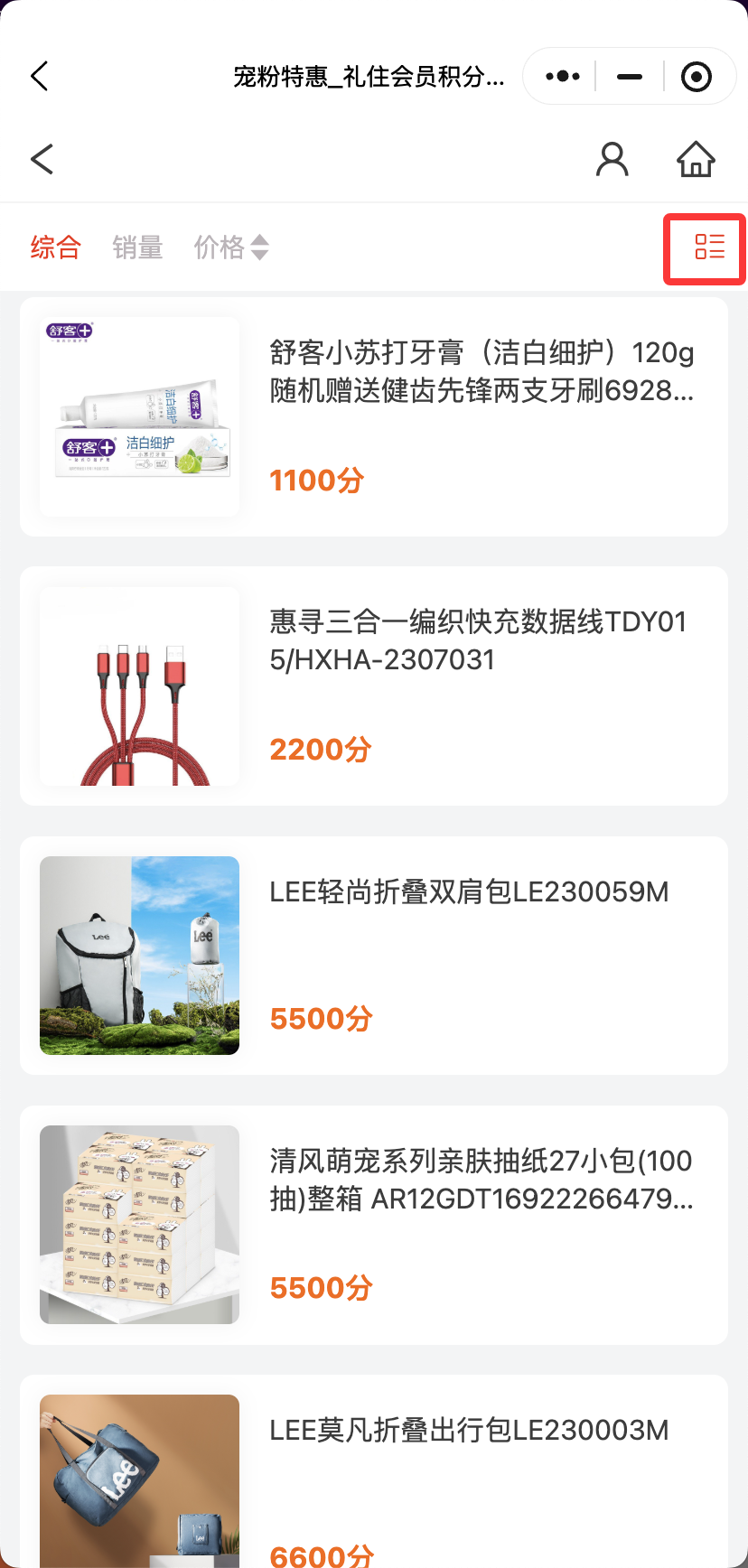Screen dimensions: 748x1568
Task: Click the circular capsule close icon
Action: (696, 76)
